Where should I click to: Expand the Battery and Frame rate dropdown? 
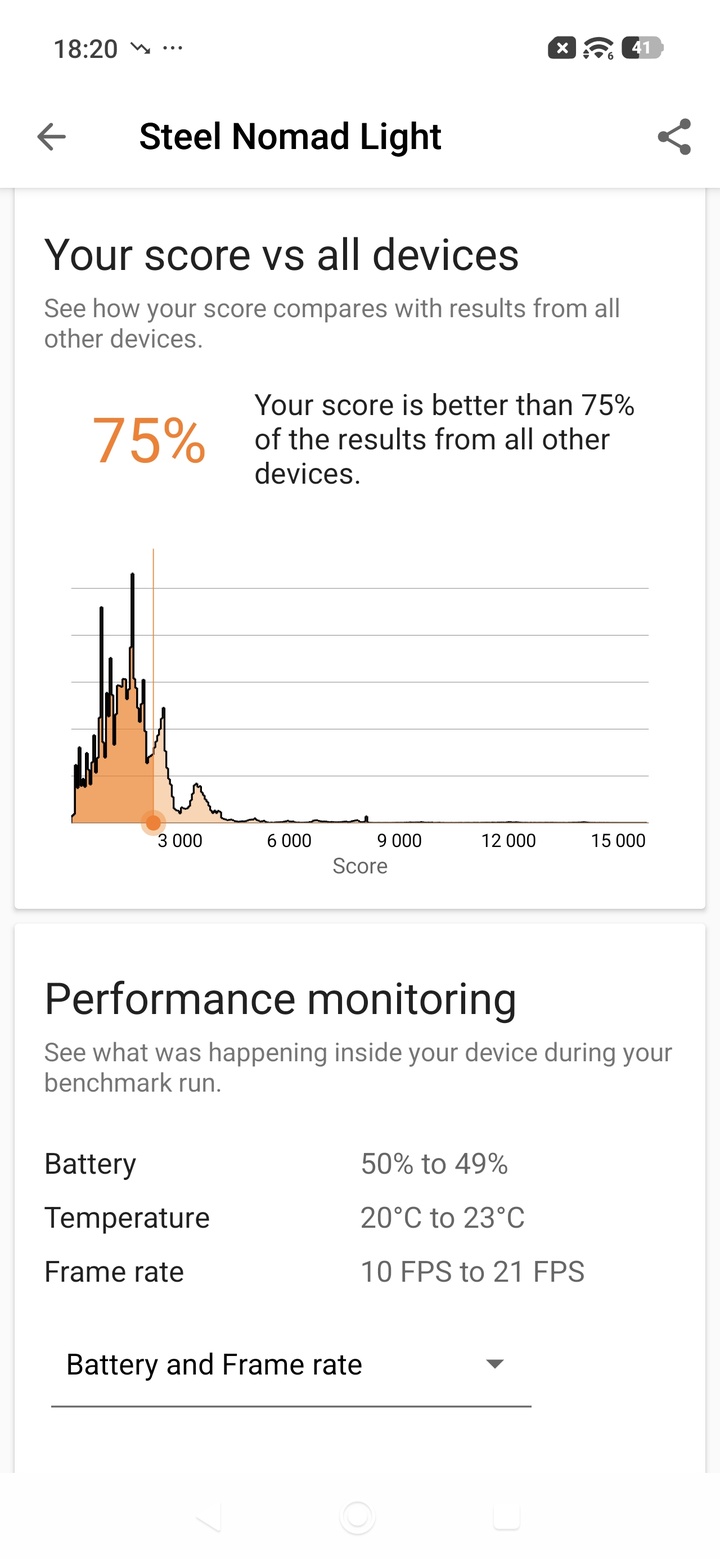pos(290,1365)
